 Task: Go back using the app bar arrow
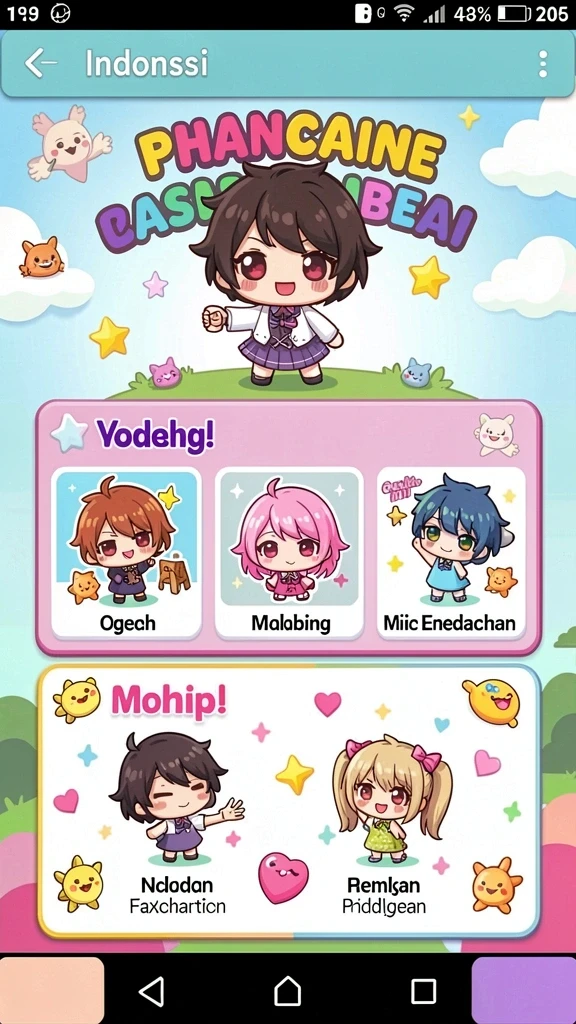click(40, 63)
